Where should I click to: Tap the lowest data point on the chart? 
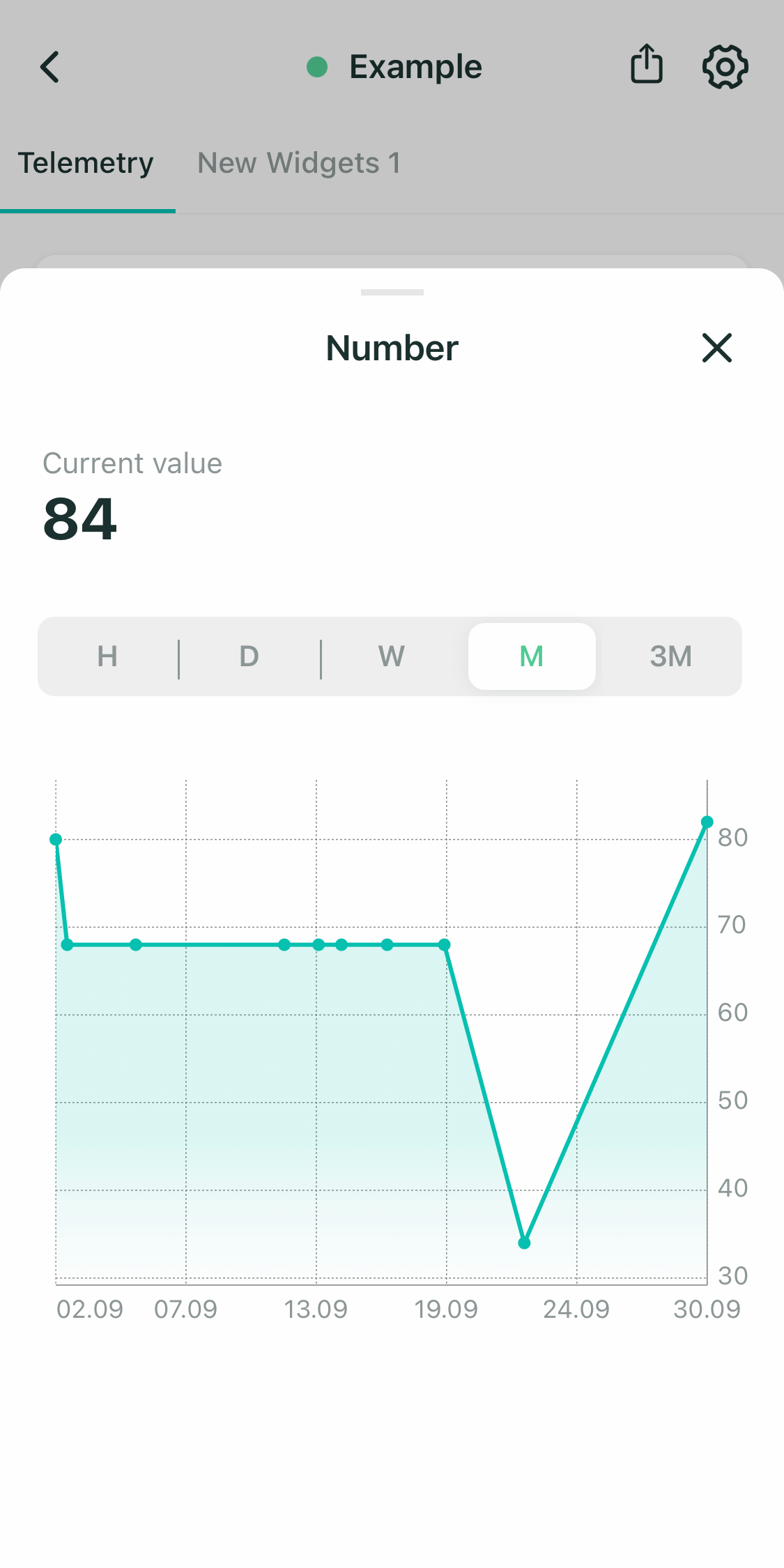pos(525,1243)
